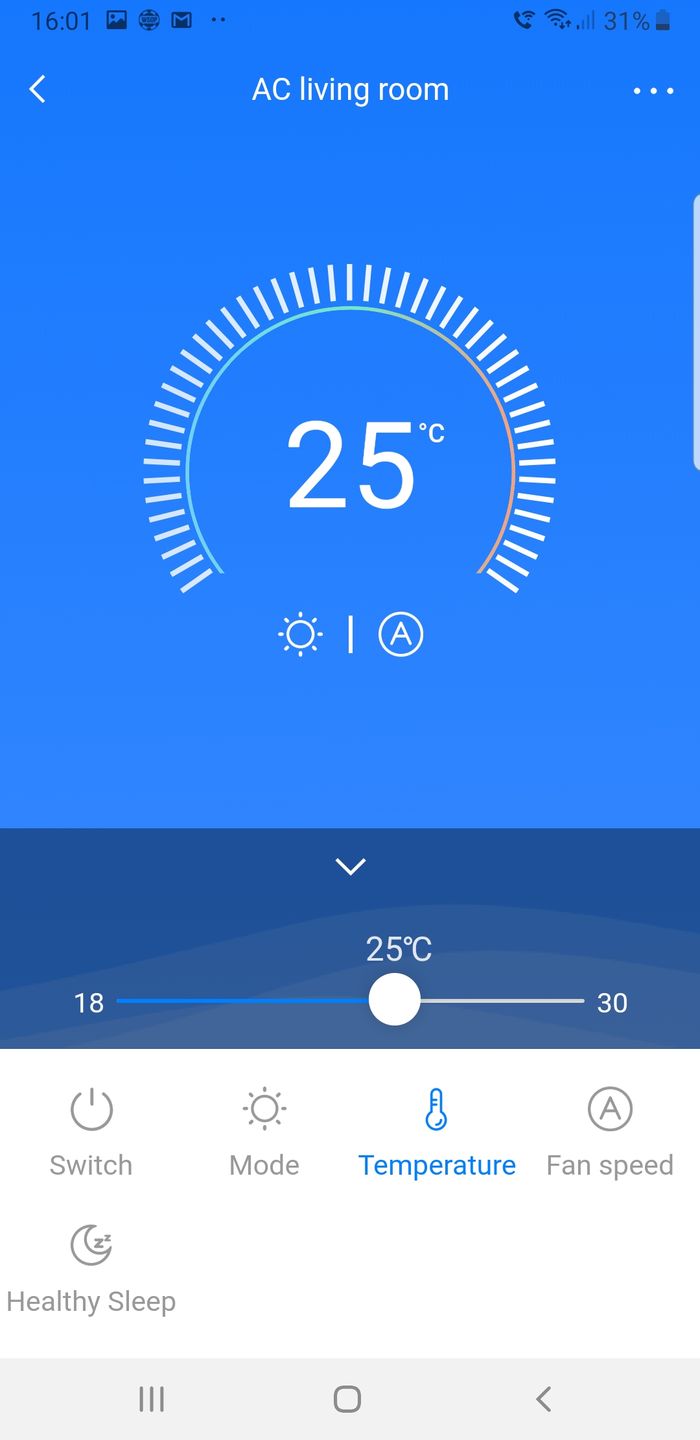Enable Healthy Sleep mode
Viewport: 700px width, 1440px height.
click(x=91, y=1267)
